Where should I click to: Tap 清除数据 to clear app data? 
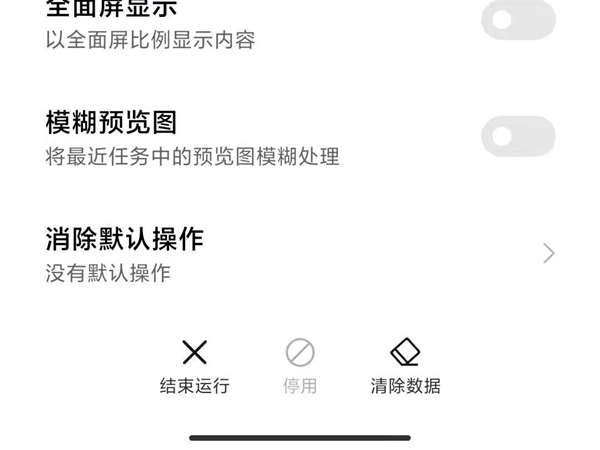pos(405,366)
